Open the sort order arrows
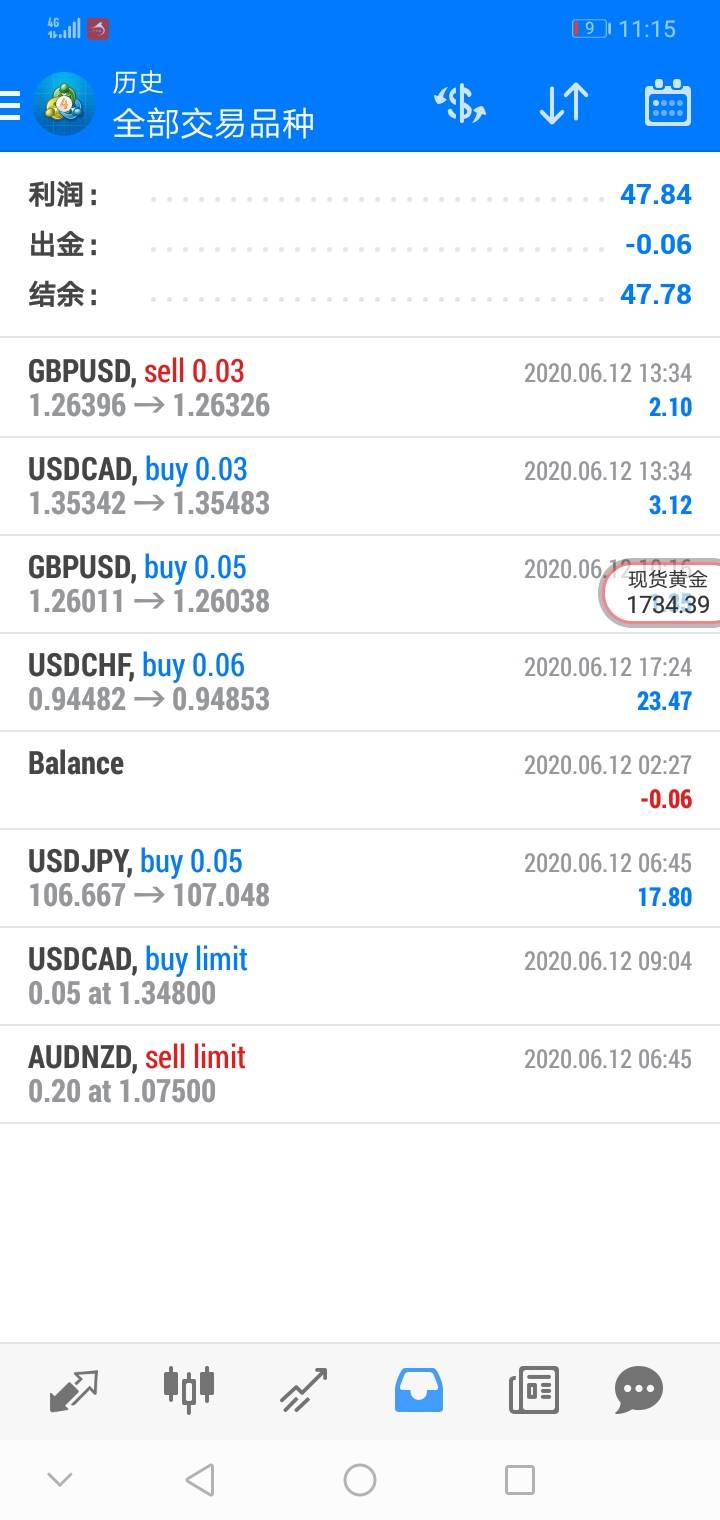 click(x=564, y=104)
